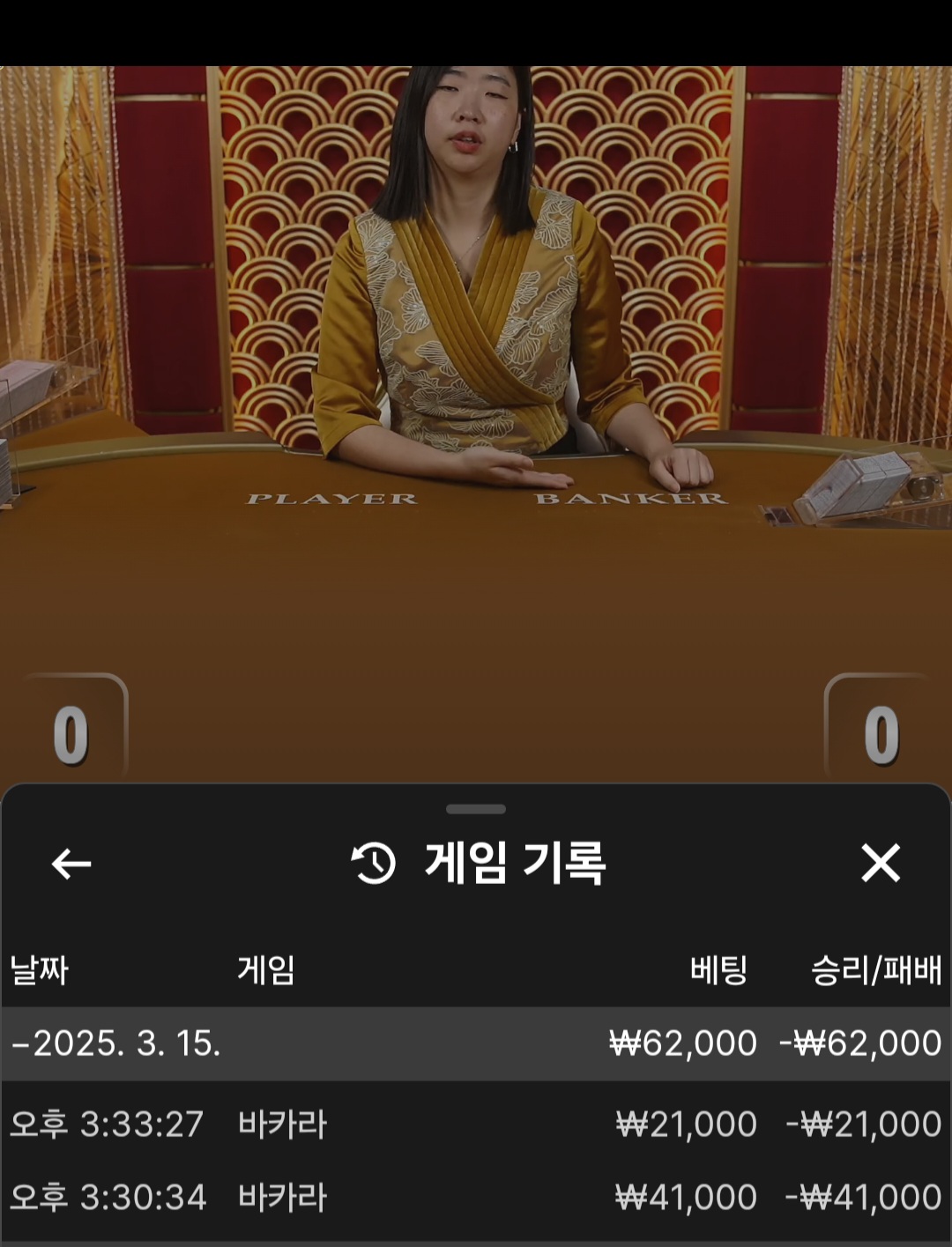Open the 오후 3:30:34 바카라 record
The image size is (952, 1247).
(x=476, y=1198)
